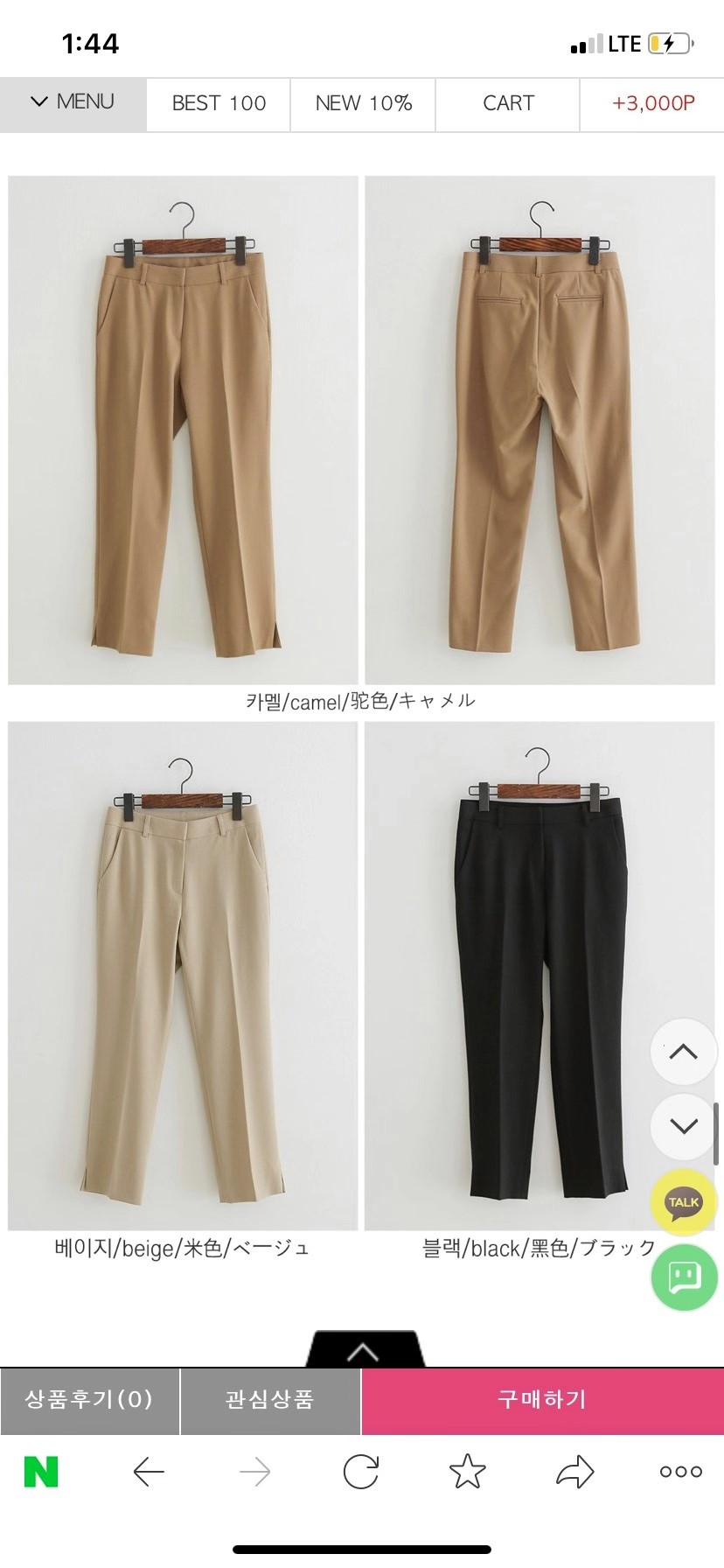Screen dimensions: 724x1568
Task: Open the NEW 10% tab
Action: click(x=363, y=103)
